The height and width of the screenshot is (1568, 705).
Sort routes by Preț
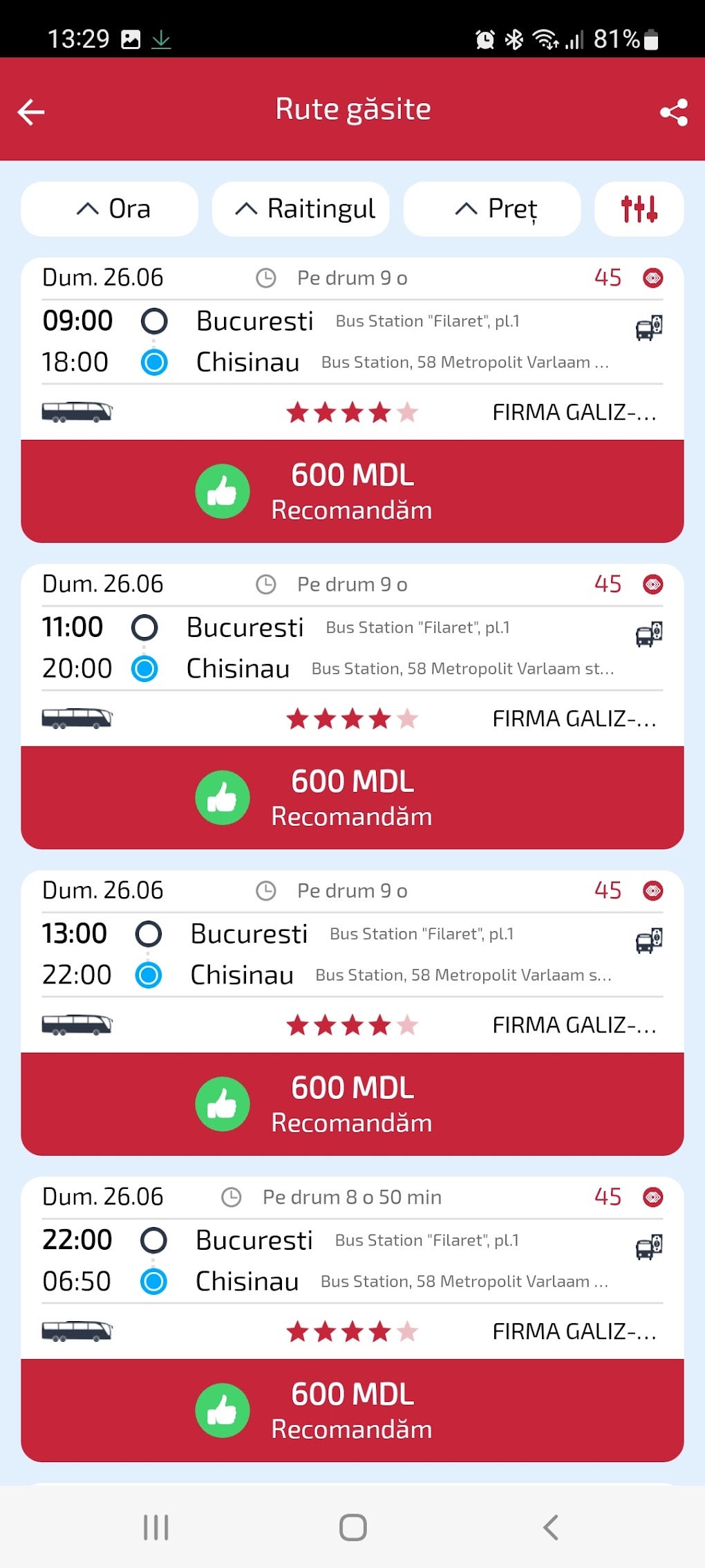click(x=491, y=209)
